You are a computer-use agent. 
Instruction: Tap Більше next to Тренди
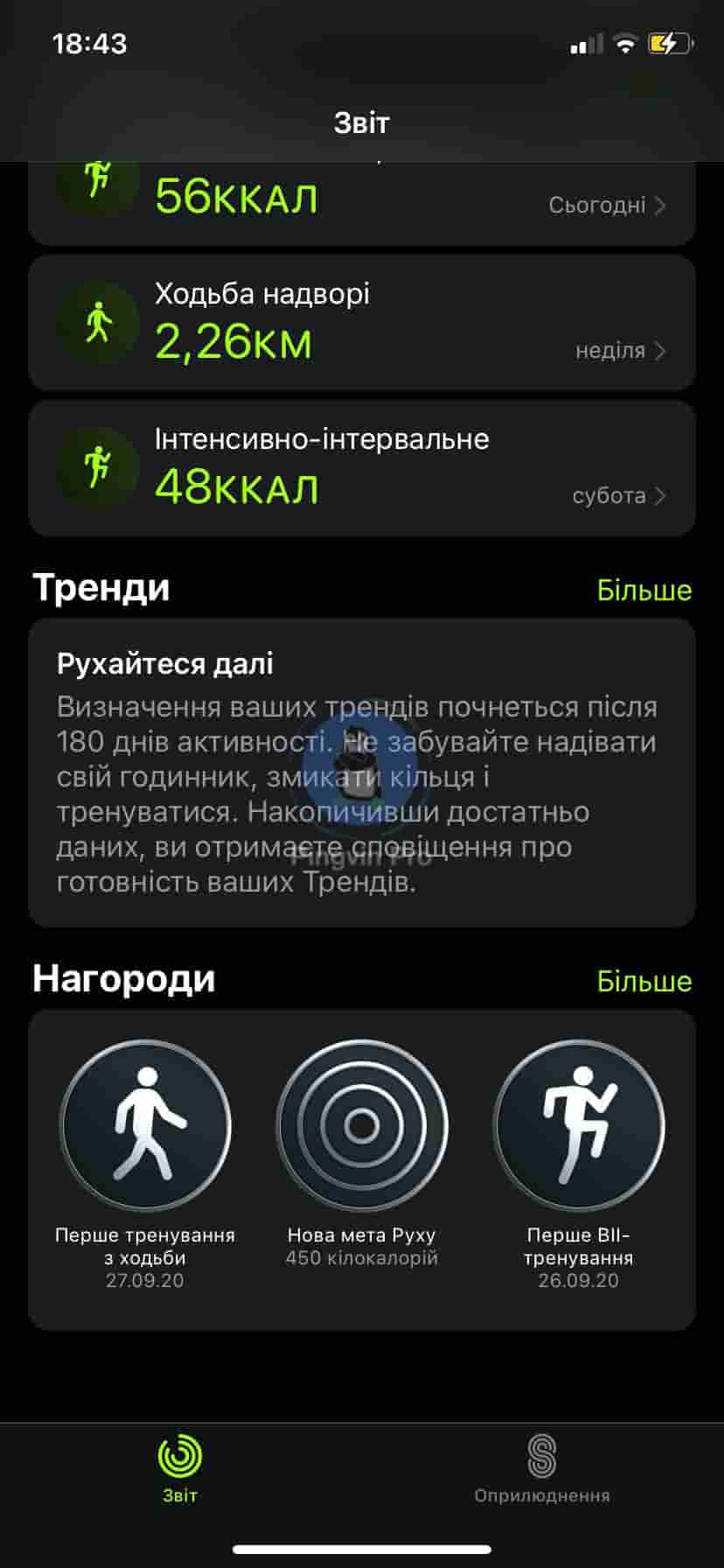tap(644, 591)
